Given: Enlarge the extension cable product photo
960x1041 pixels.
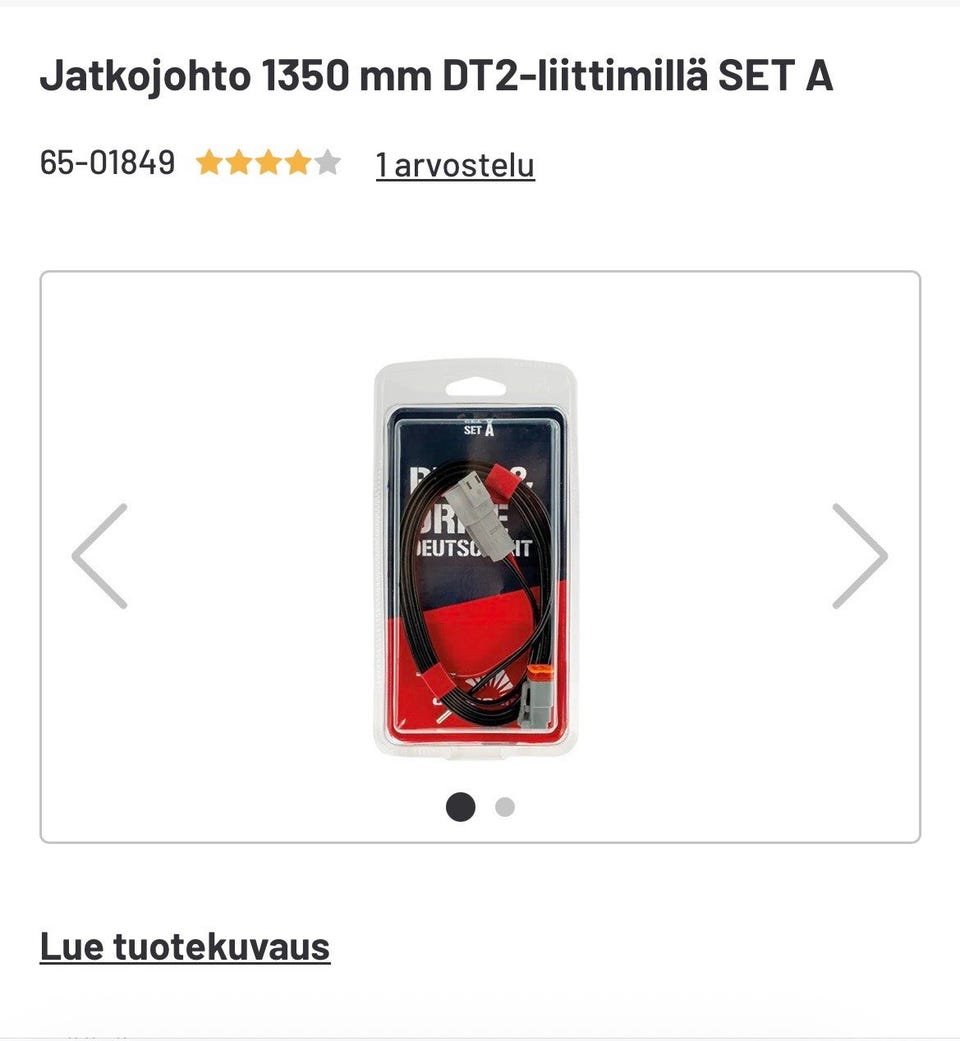Looking at the screenshot, I should click(479, 560).
